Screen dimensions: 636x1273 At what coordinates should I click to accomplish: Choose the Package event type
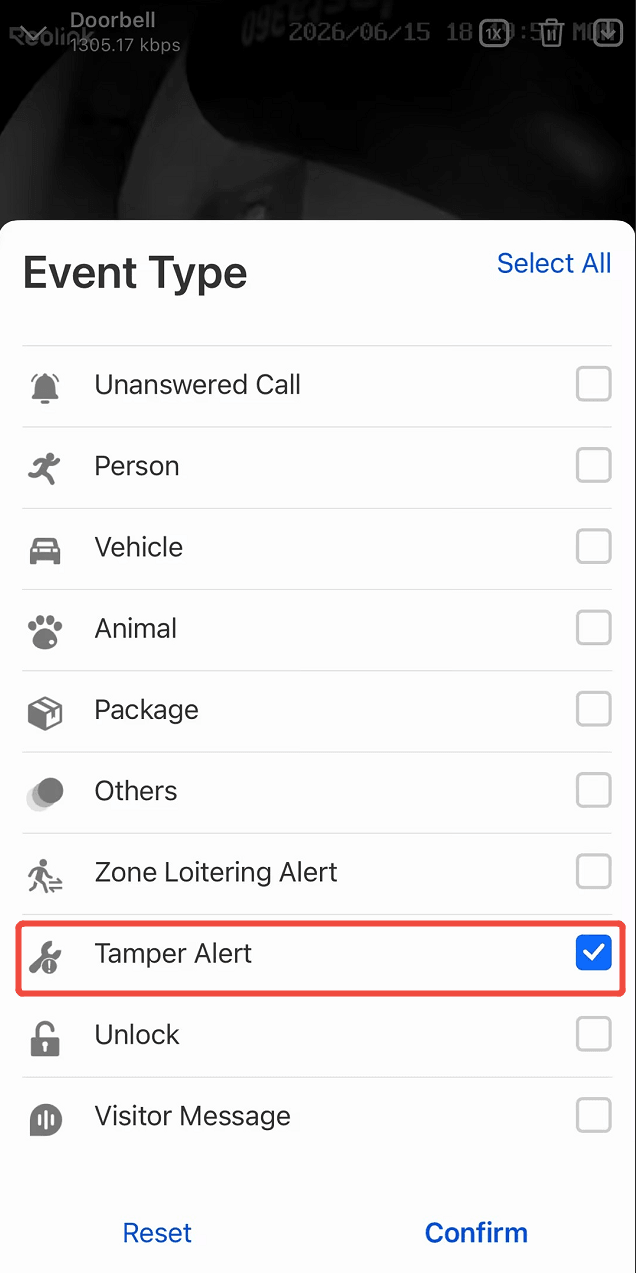[x=594, y=709]
